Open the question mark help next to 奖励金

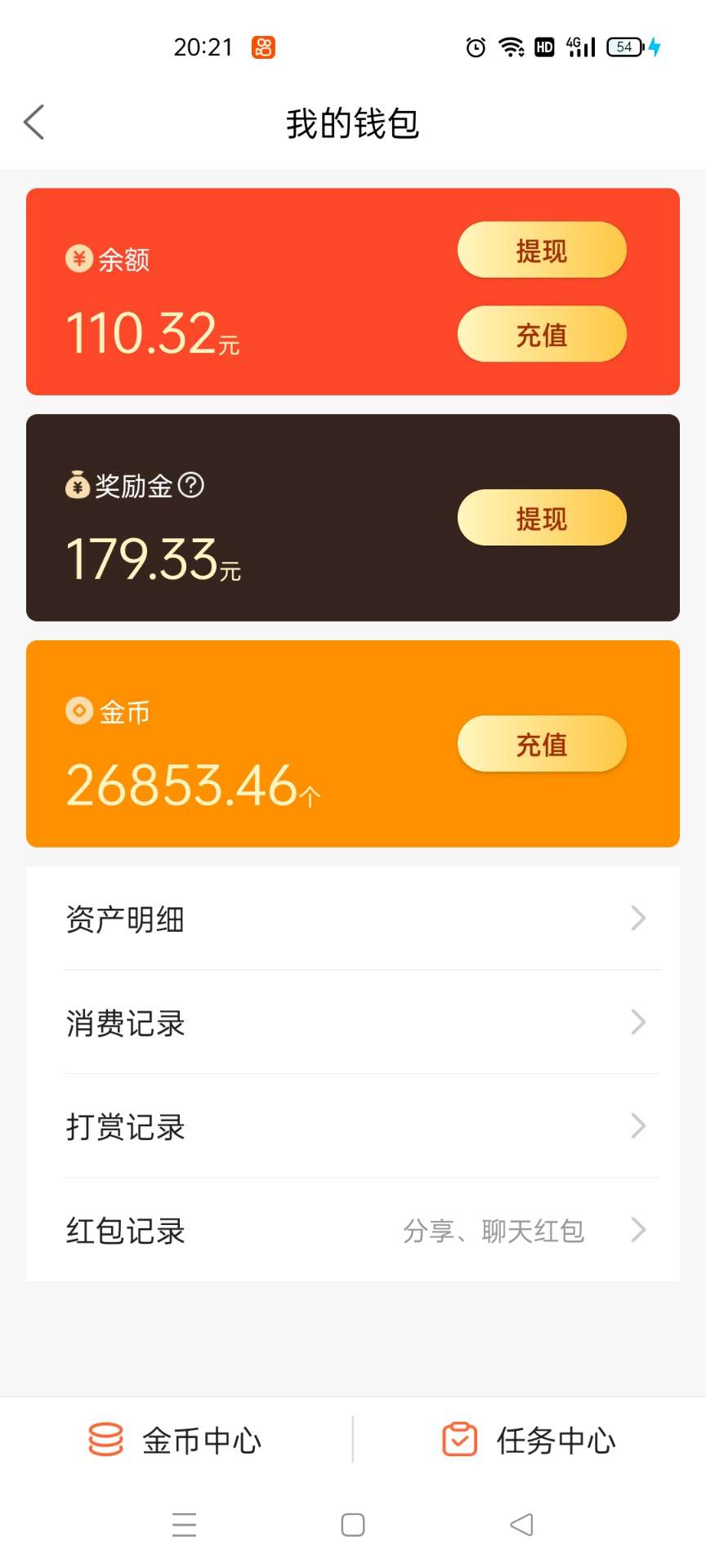[x=191, y=485]
